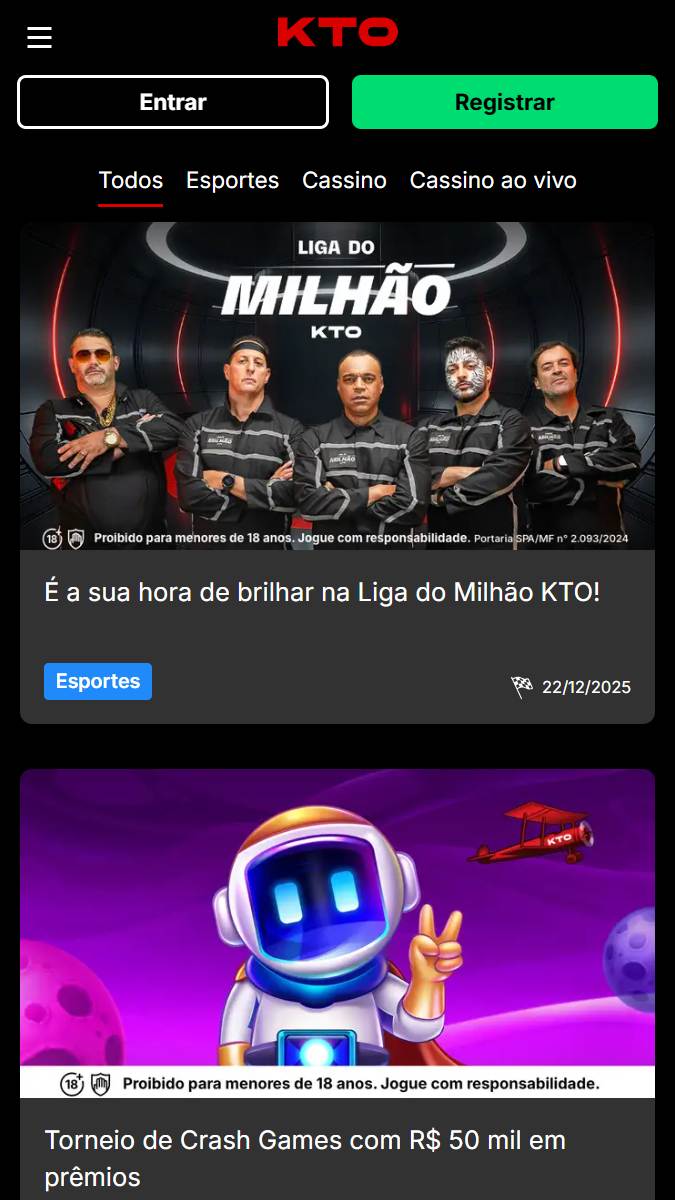Open the hamburger menu
Viewport: 675px width, 1200px height.
39,37
